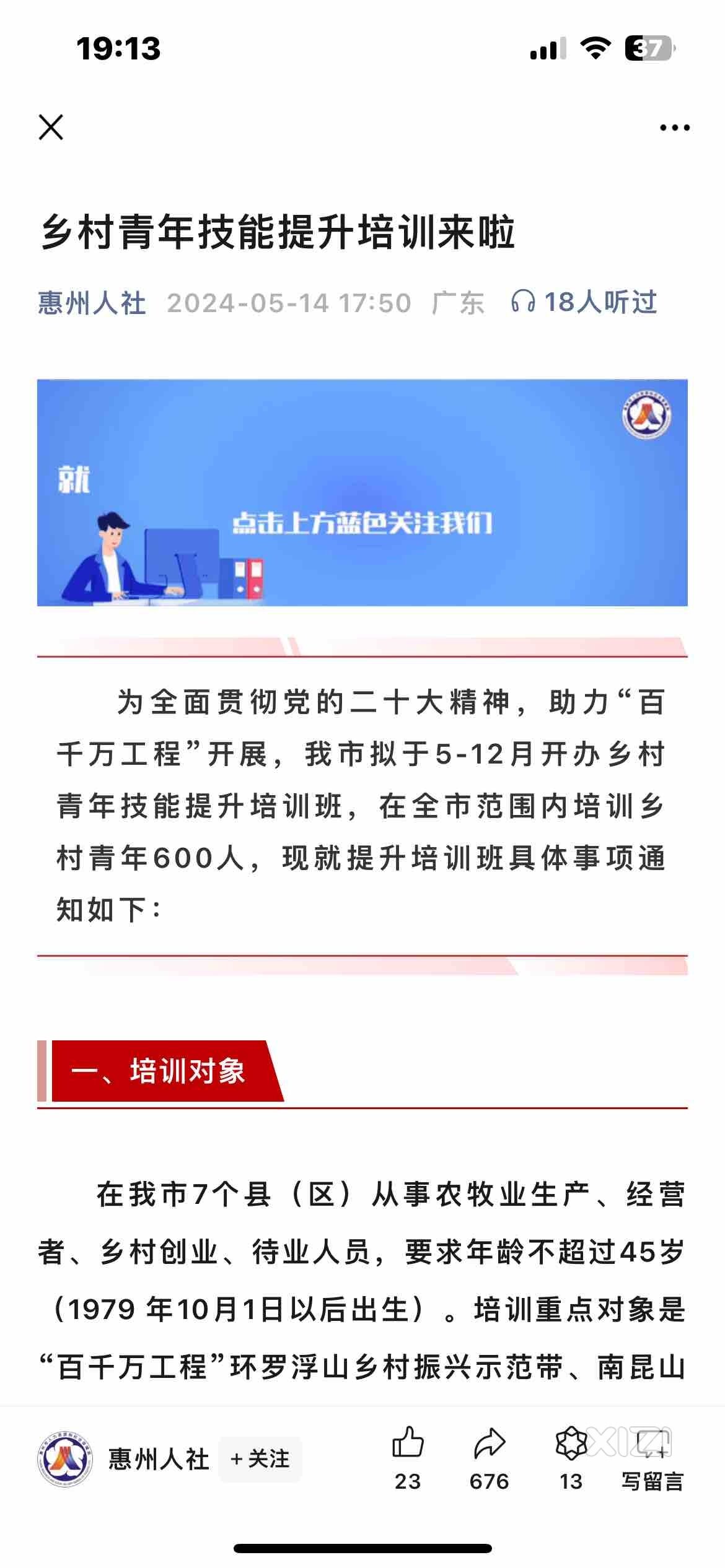The image size is (725, 1568).
Task: Open 惠州人社 avatar in bottom bar
Action: pos(65,1459)
